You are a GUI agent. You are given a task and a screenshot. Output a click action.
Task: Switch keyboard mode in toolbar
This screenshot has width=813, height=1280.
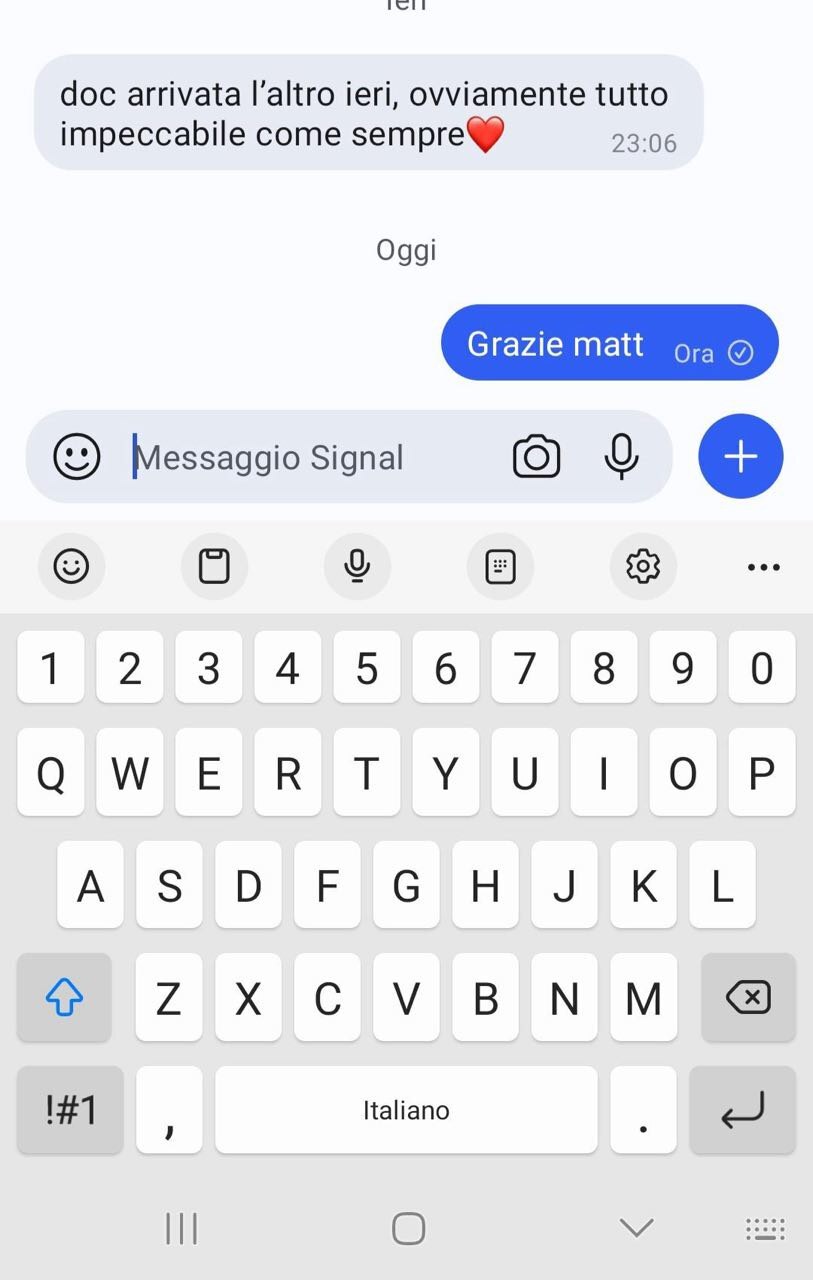(500, 567)
